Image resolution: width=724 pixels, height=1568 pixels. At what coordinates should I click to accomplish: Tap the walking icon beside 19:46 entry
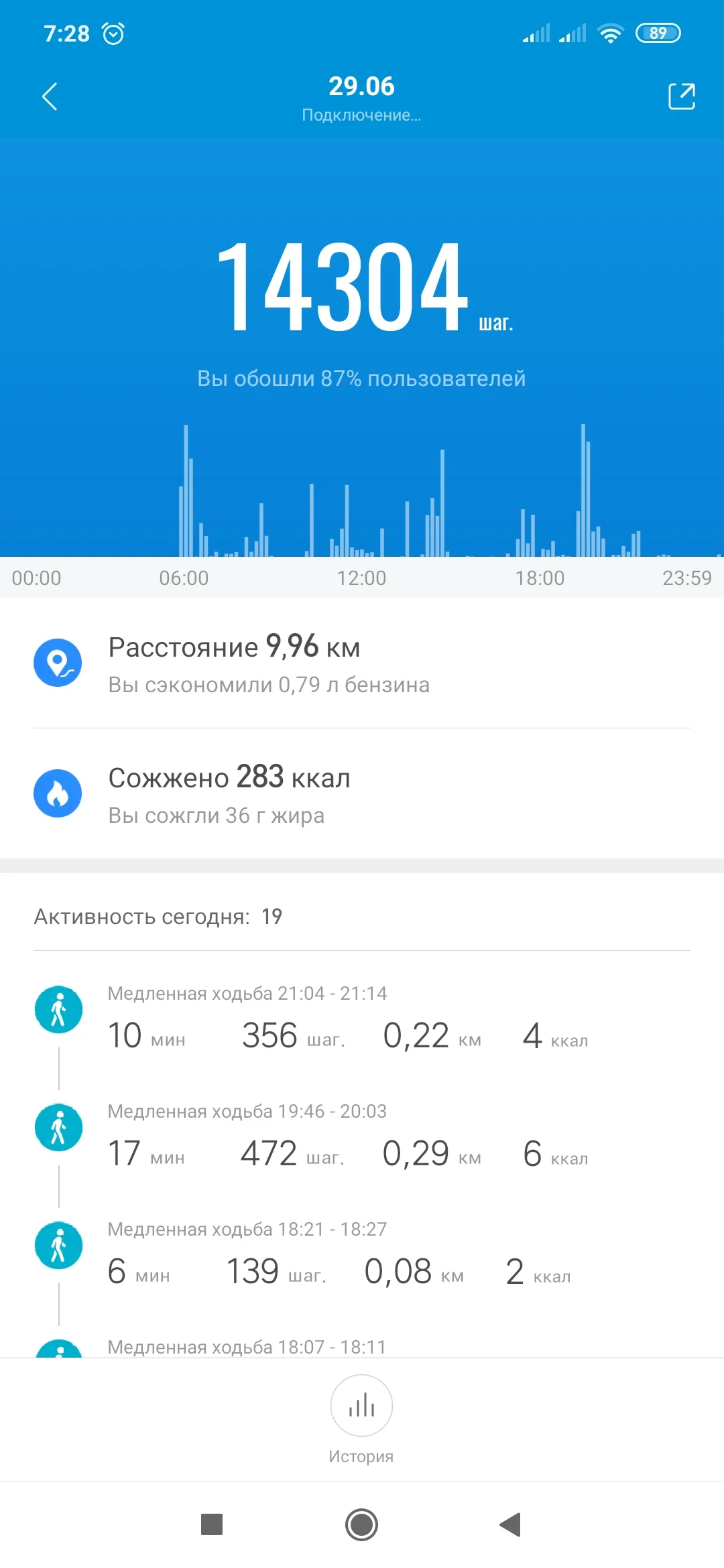point(58,1127)
